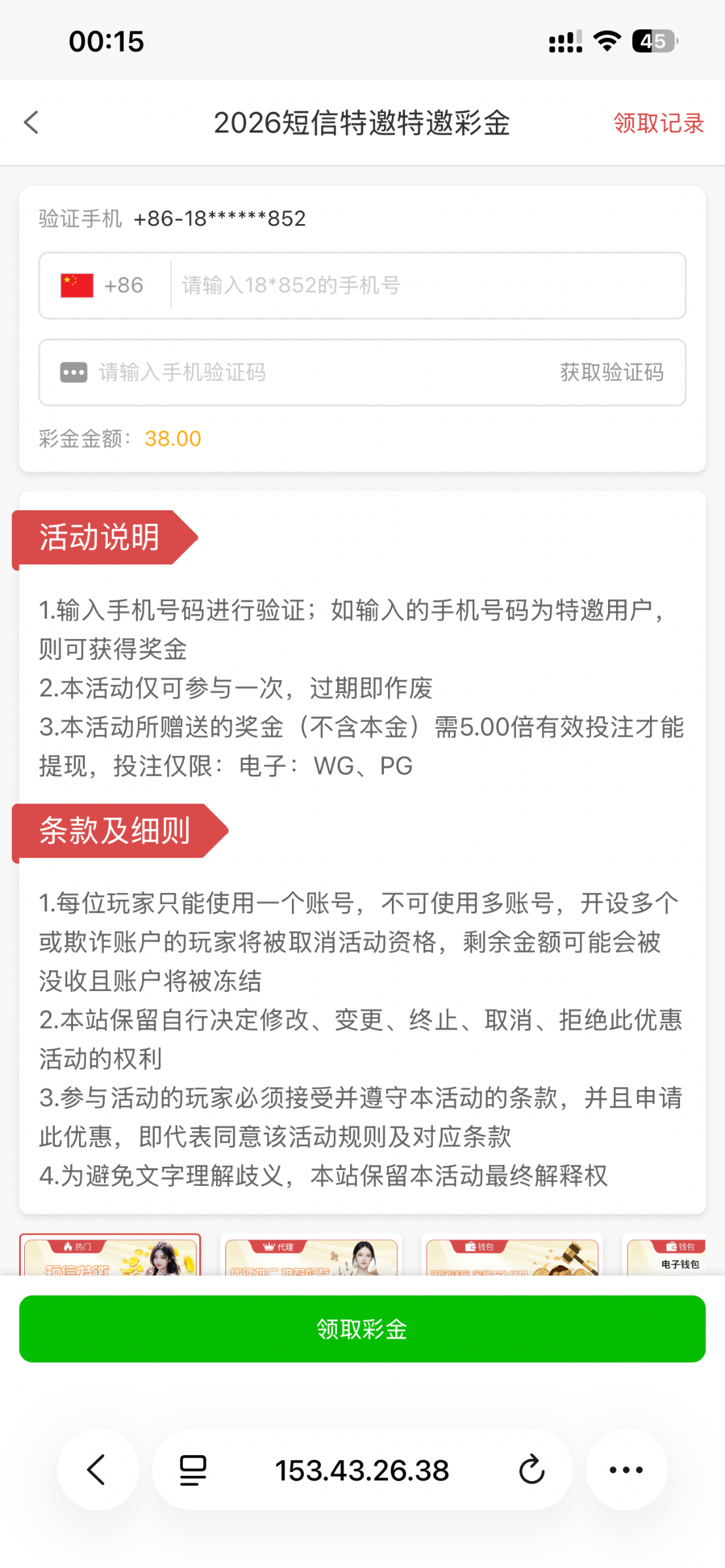Select the +86 country code picker
Image resolution: width=725 pixels, height=1568 pixels.
(x=103, y=286)
